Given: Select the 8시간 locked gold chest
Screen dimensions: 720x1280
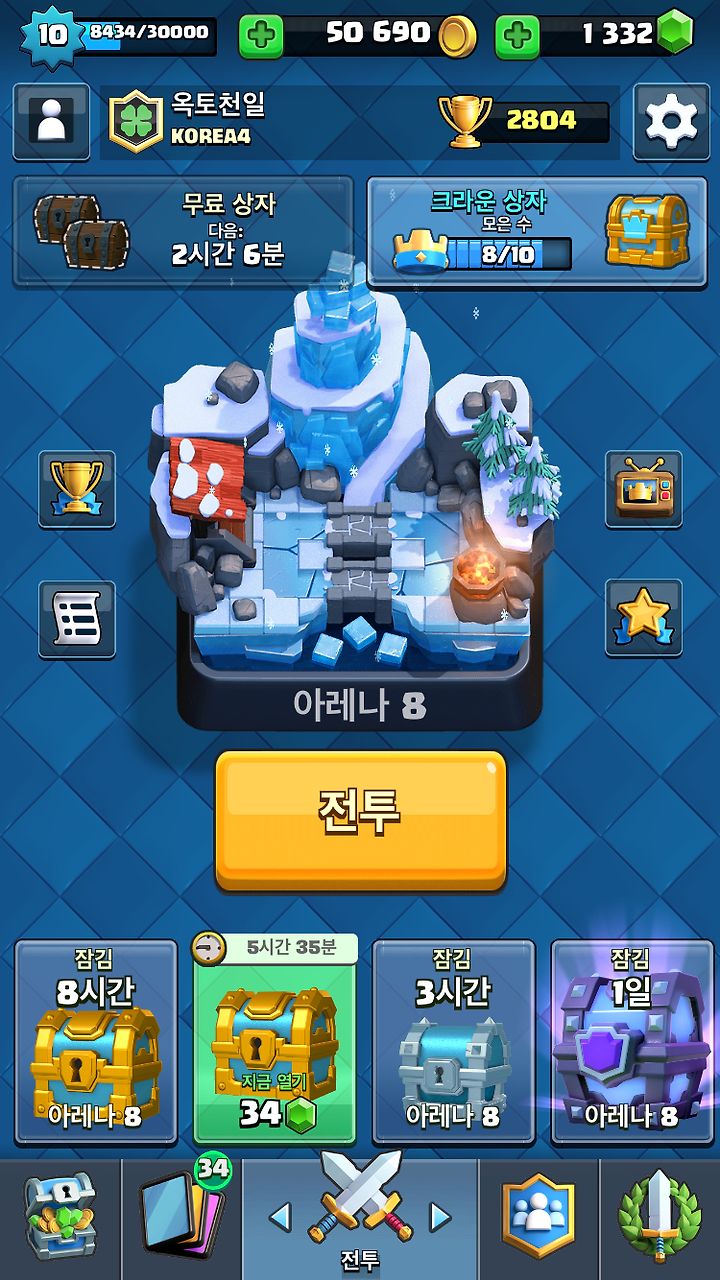Looking at the screenshot, I should (96, 1041).
